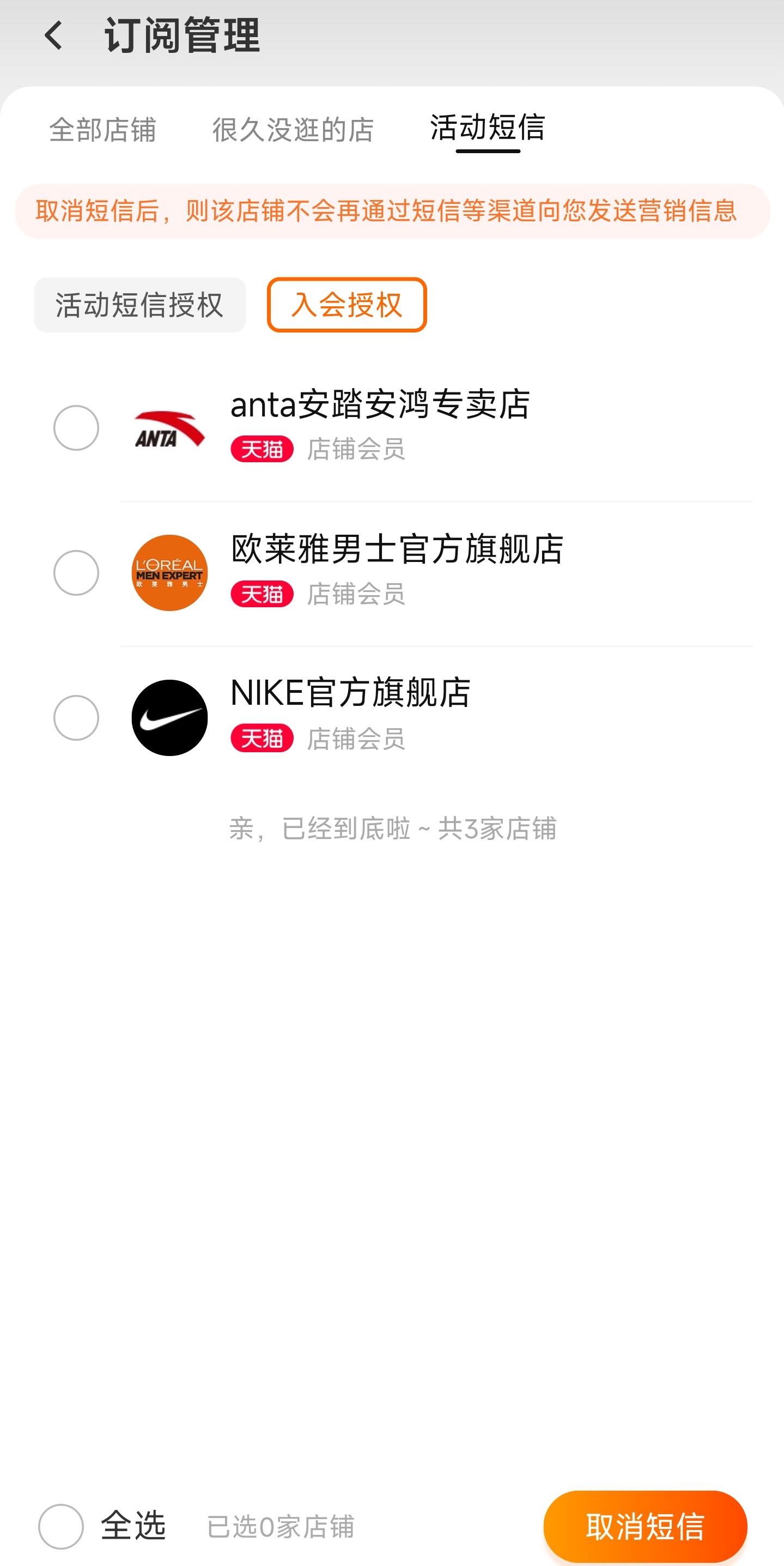Choose the 活动短信授权 filter chip
This screenshot has height=1566, width=784.
click(140, 305)
